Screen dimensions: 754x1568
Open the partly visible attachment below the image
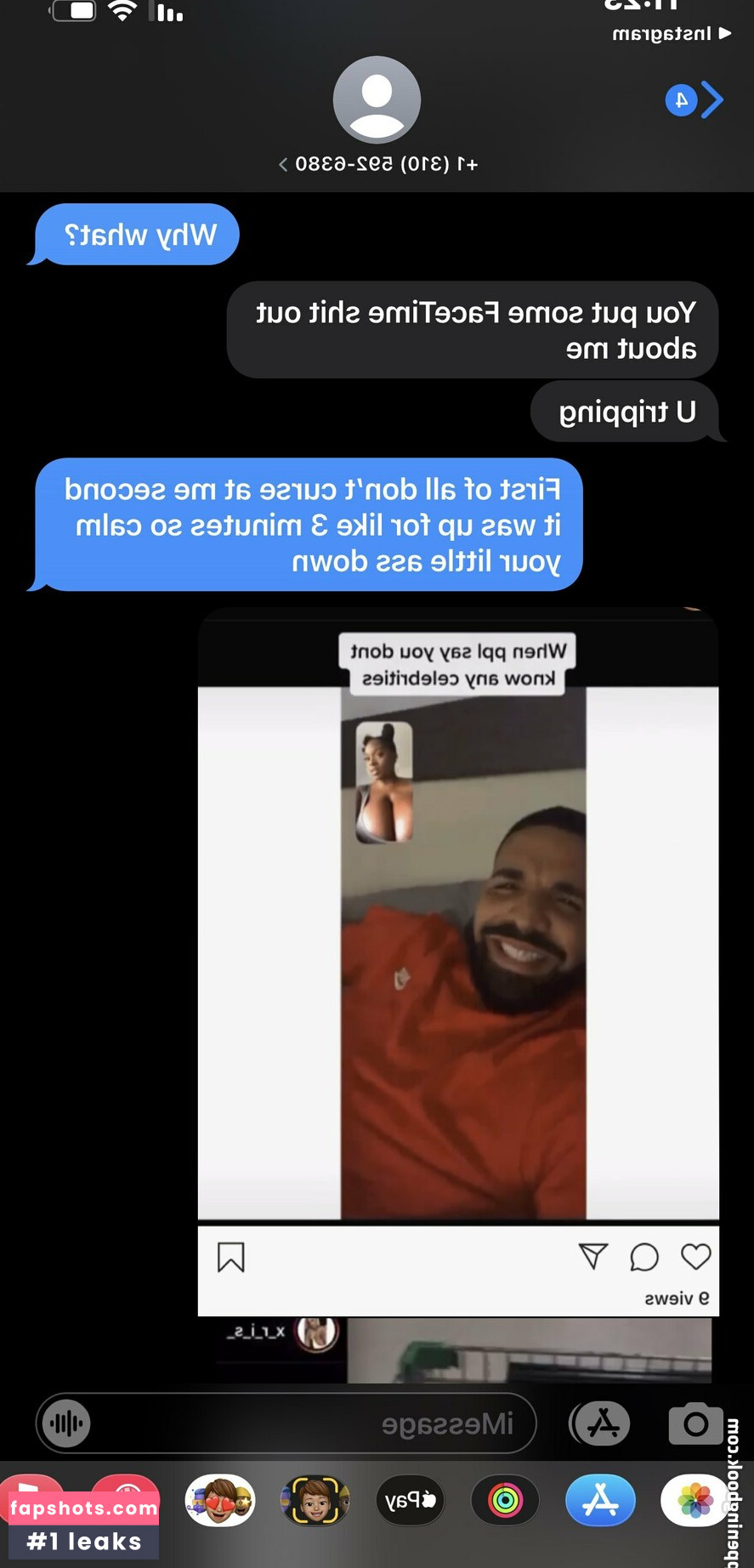pyautogui.click(x=527, y=1350)
